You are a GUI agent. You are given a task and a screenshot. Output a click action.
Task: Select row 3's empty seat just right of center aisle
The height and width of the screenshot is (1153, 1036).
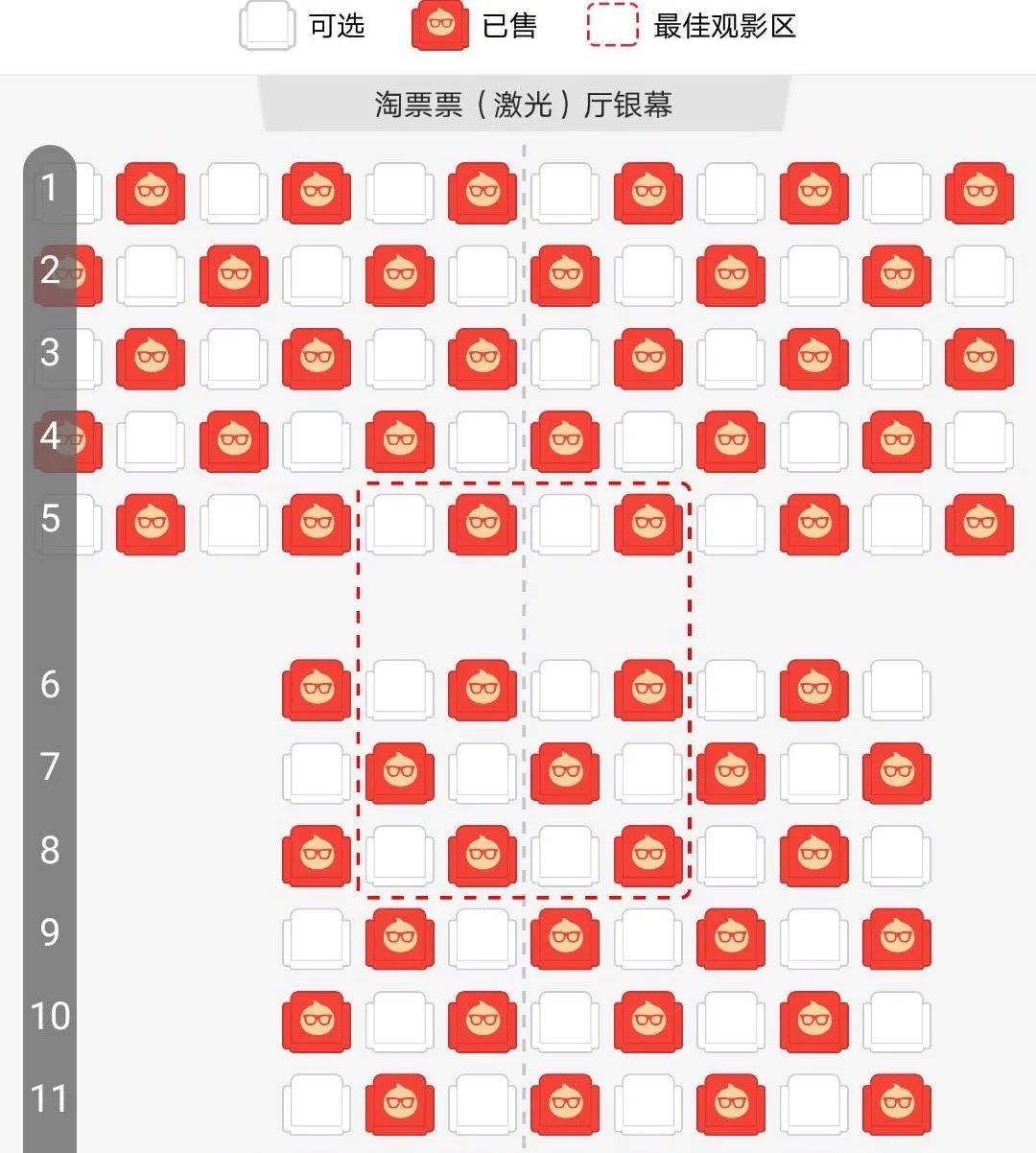pos(565,359)
